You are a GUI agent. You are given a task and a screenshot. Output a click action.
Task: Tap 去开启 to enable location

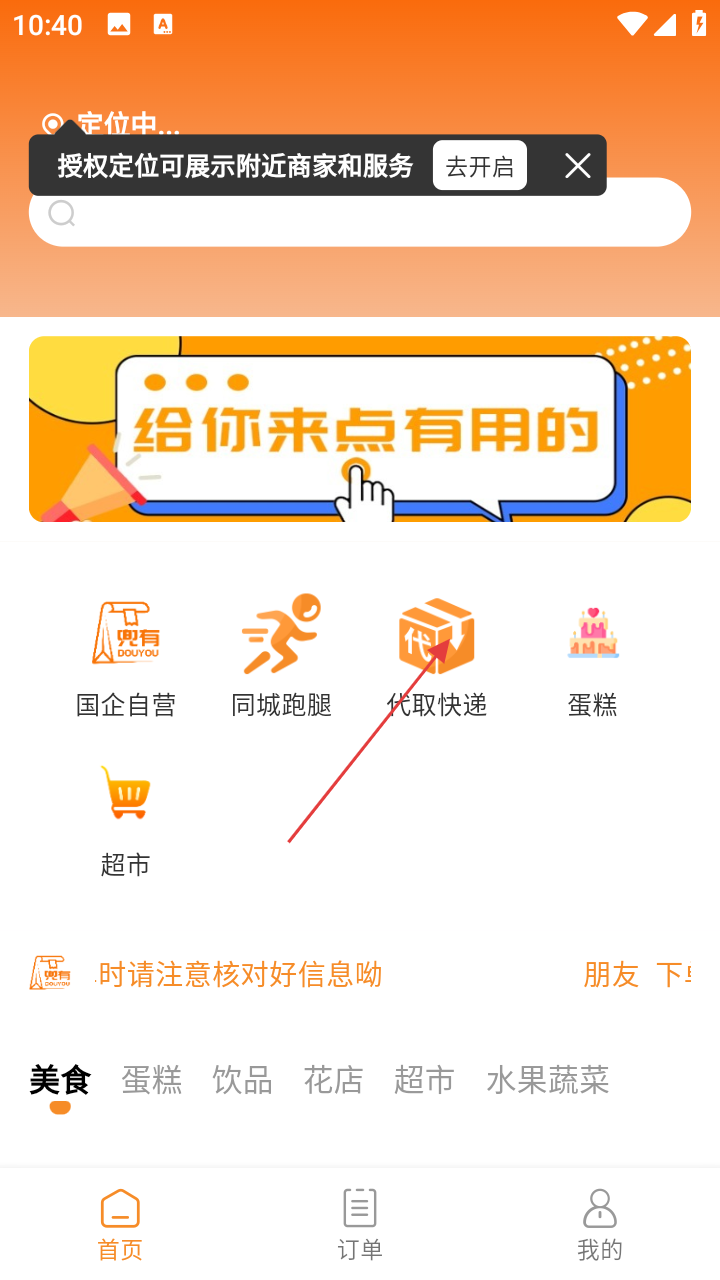(479, 166)
